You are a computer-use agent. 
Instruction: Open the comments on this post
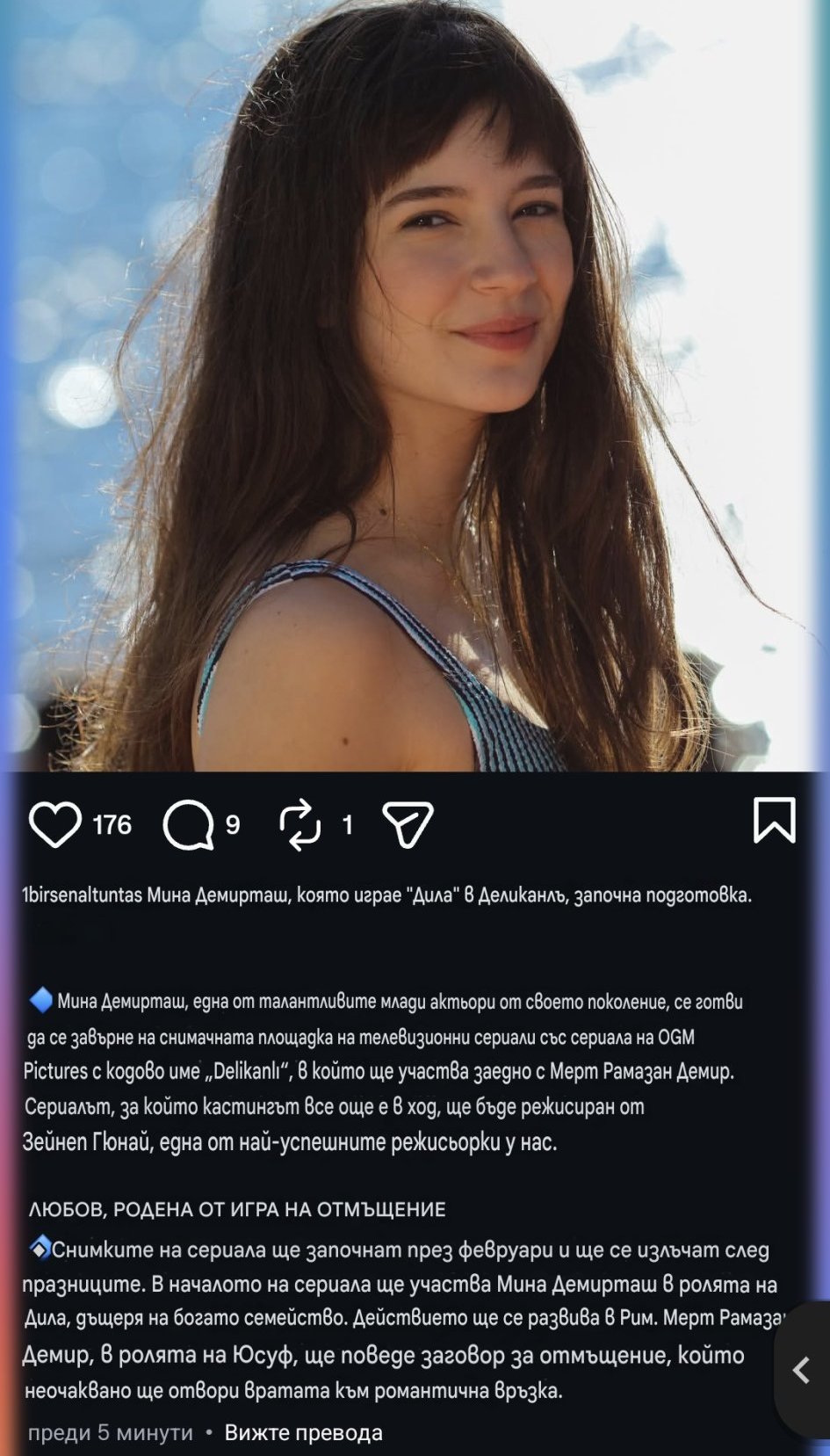187,825
